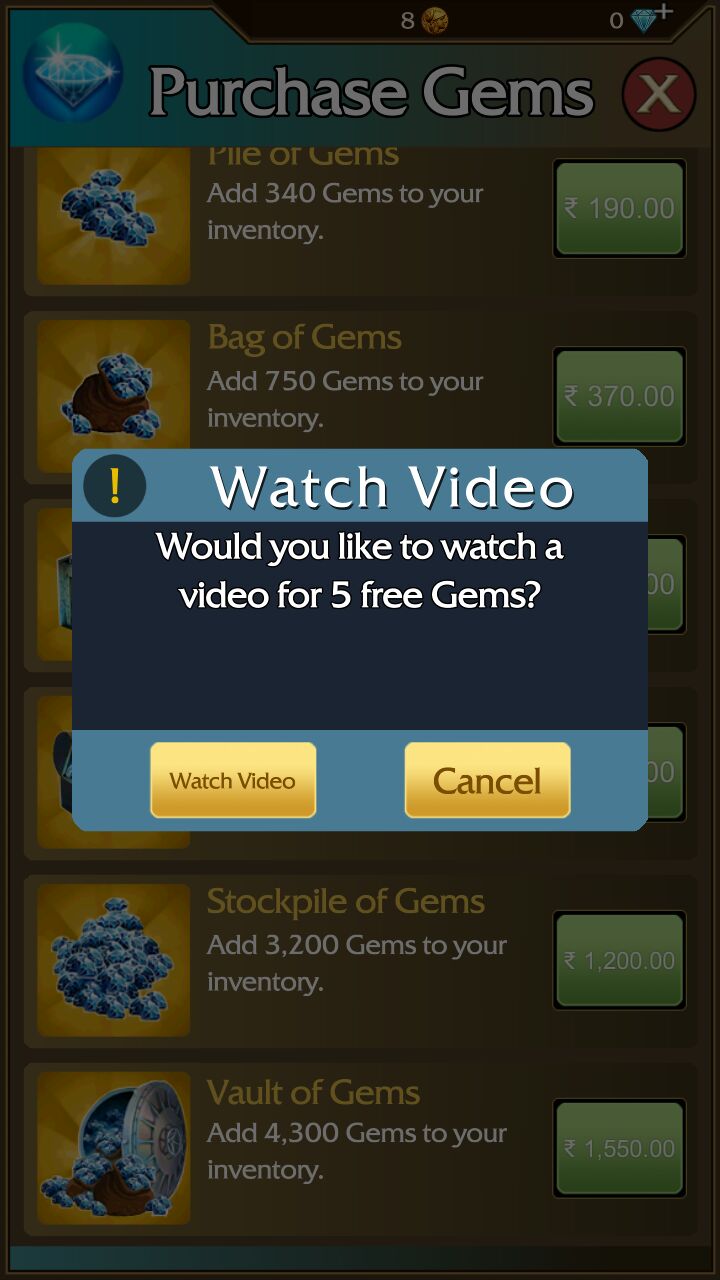Image resolution: width=720 pixels, height=1280 pixels.
Task: Cancel the Watch Video dialog
Action: tap(487, 781)
